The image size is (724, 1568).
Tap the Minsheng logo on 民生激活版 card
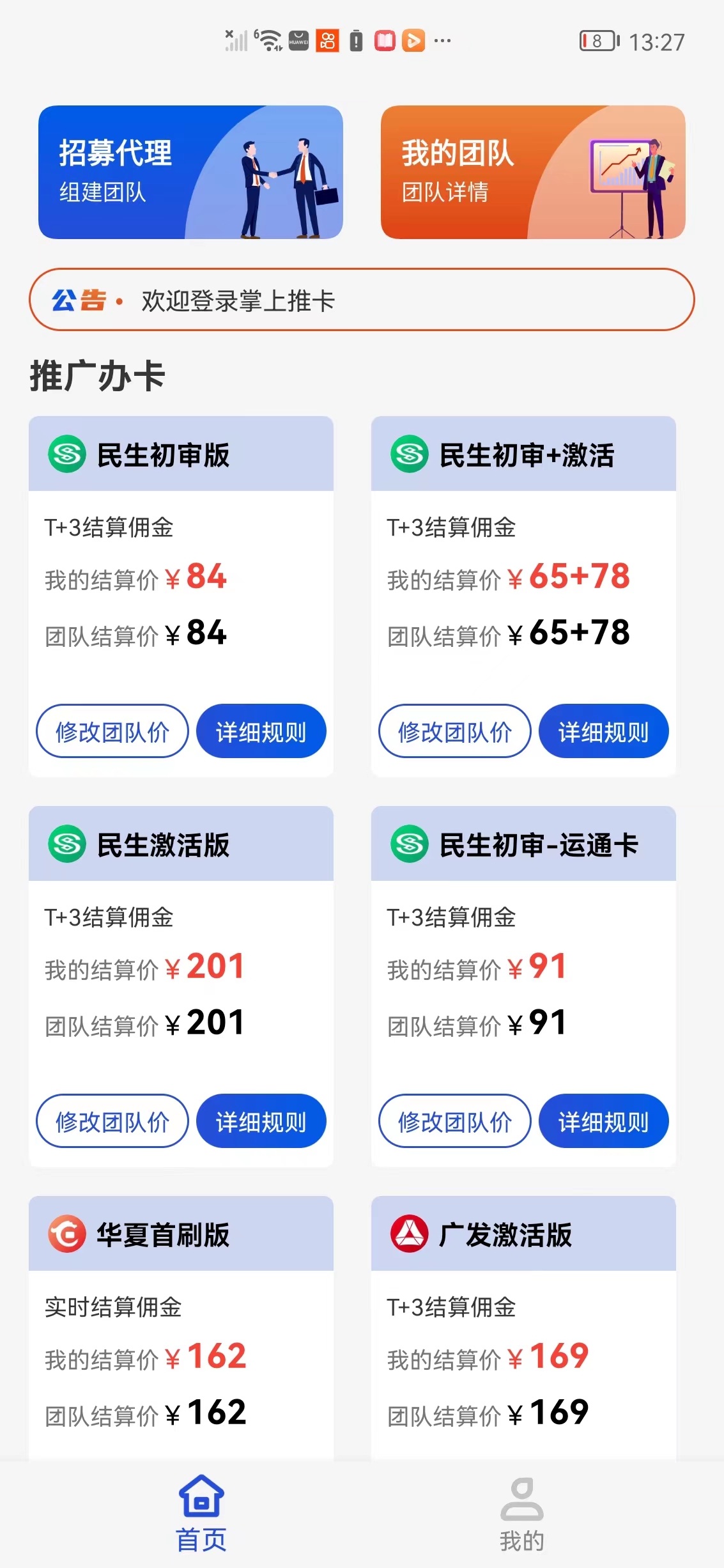click(68, 844)
